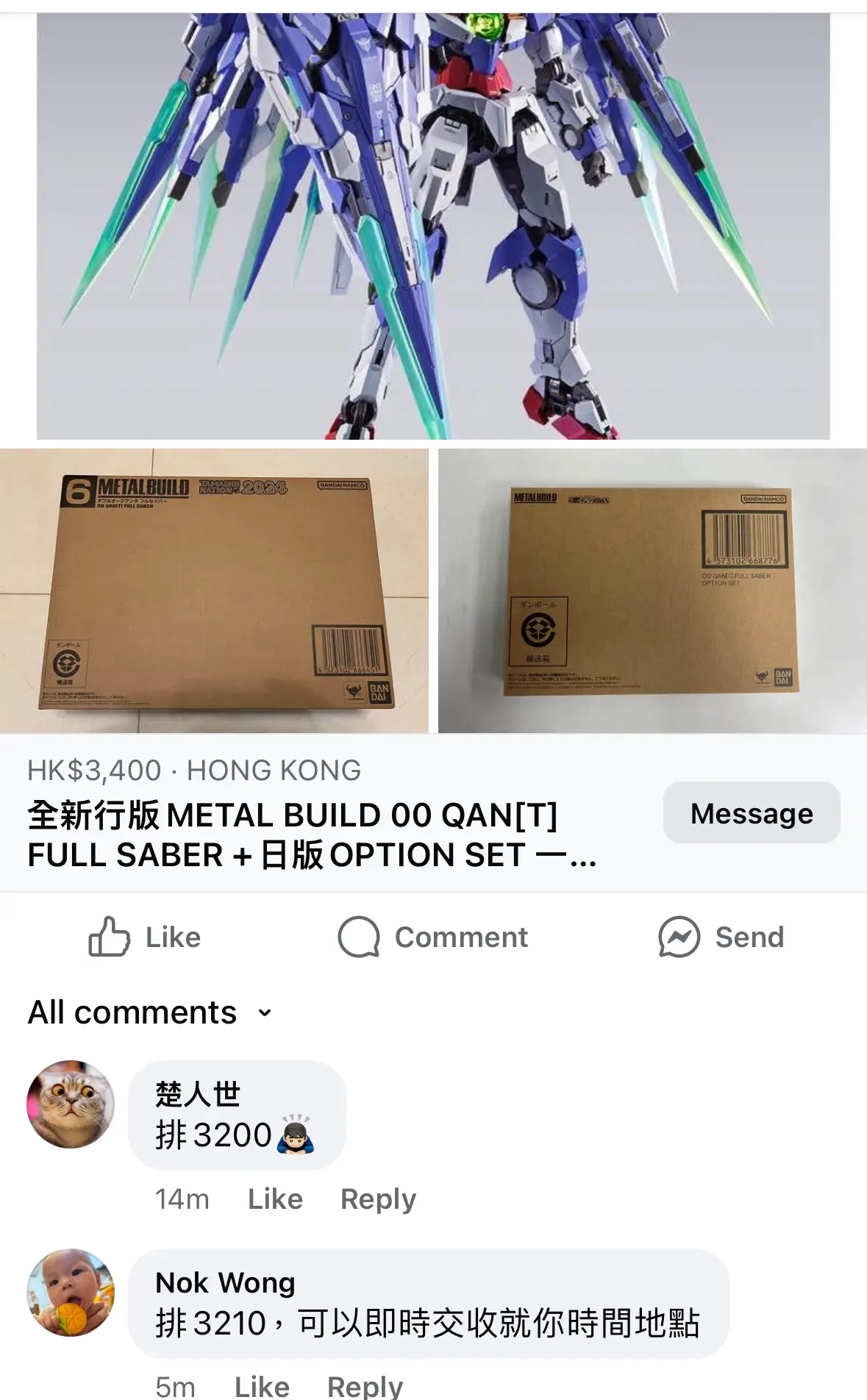Open the Option Set box photo
This screenshot has width=867, height=1400.
[x=652, y=590]
